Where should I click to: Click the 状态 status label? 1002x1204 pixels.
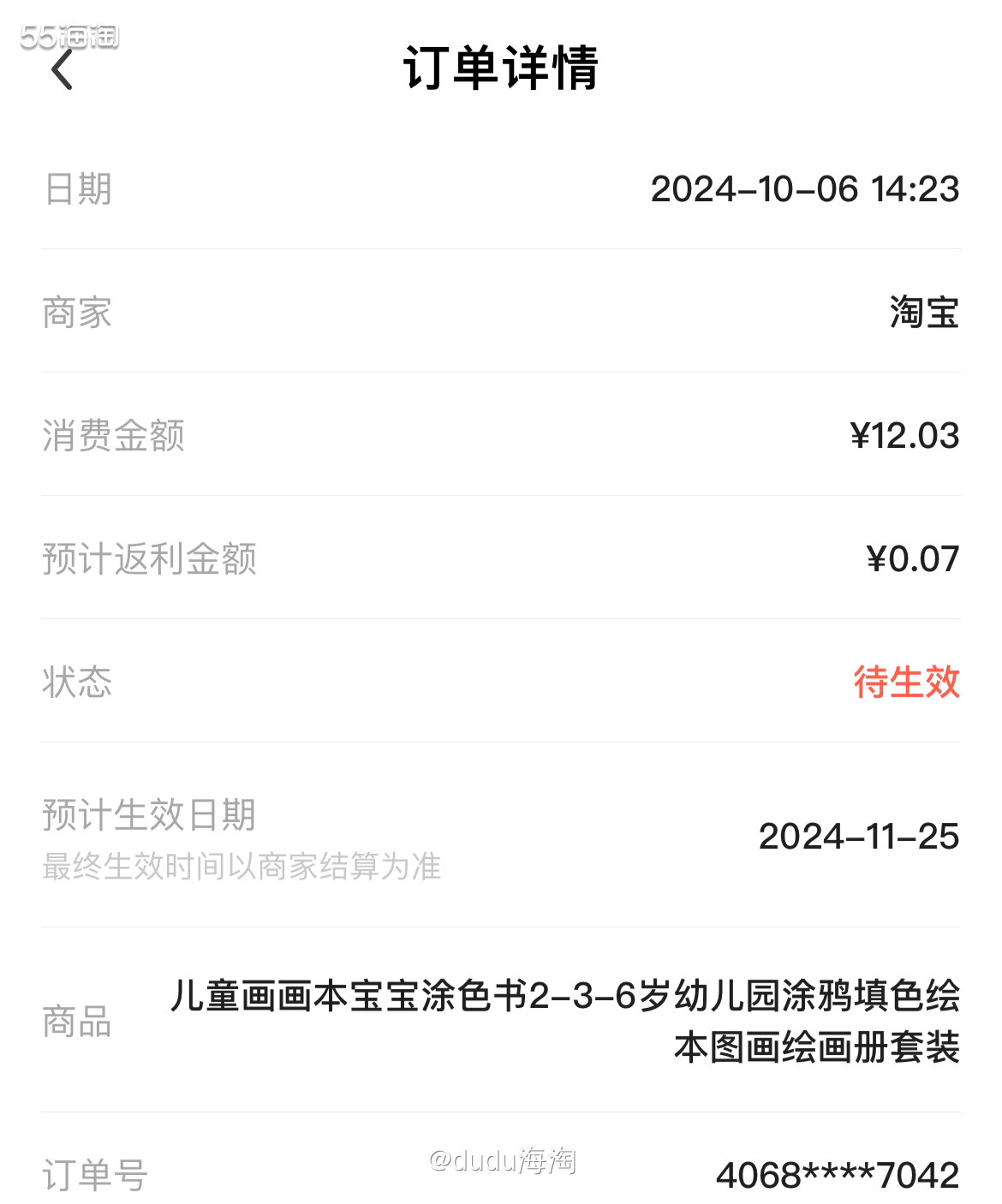tap(77, 685)
